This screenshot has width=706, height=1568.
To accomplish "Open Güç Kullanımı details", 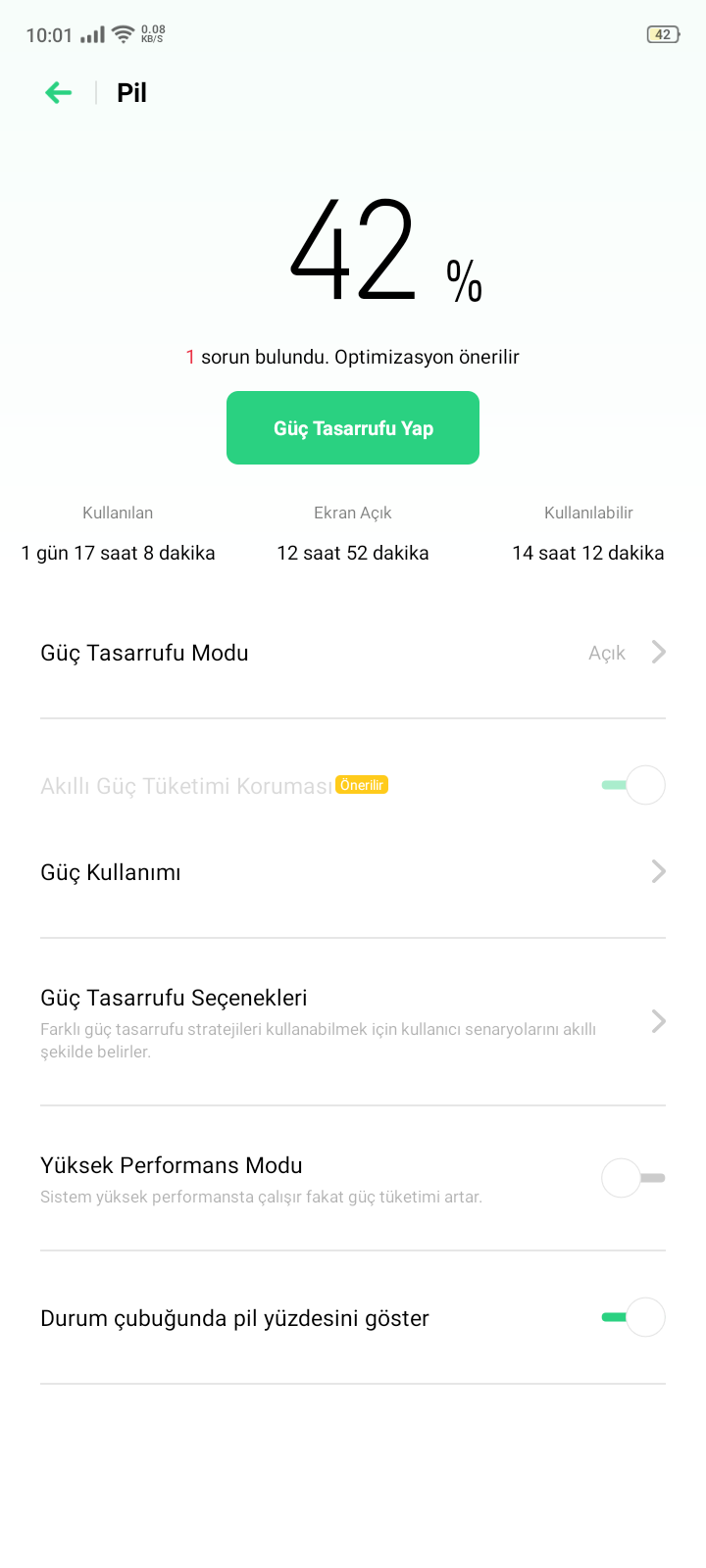I will (x=353, y=872).
